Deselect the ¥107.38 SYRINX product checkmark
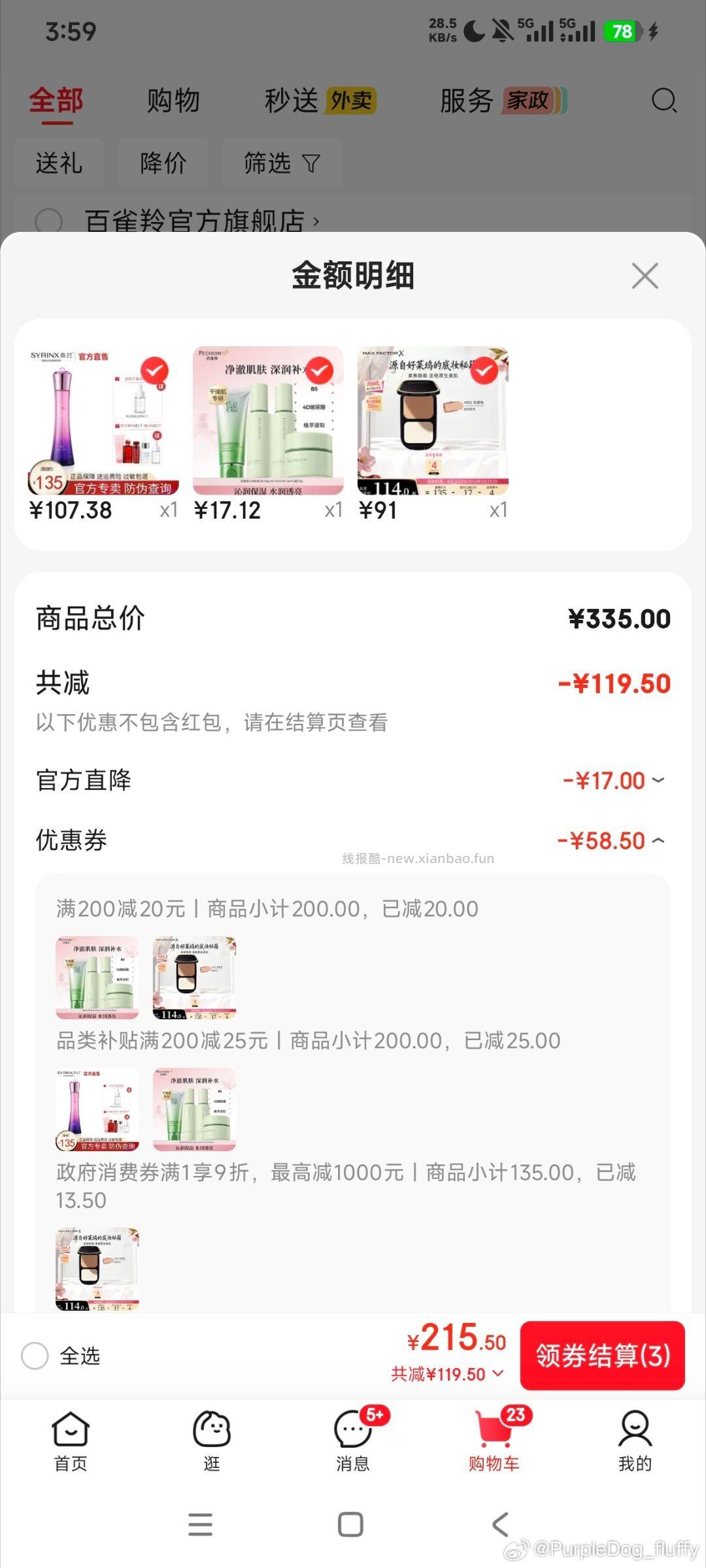Screen dimensions: 706x1568 (x=154, y=370)
